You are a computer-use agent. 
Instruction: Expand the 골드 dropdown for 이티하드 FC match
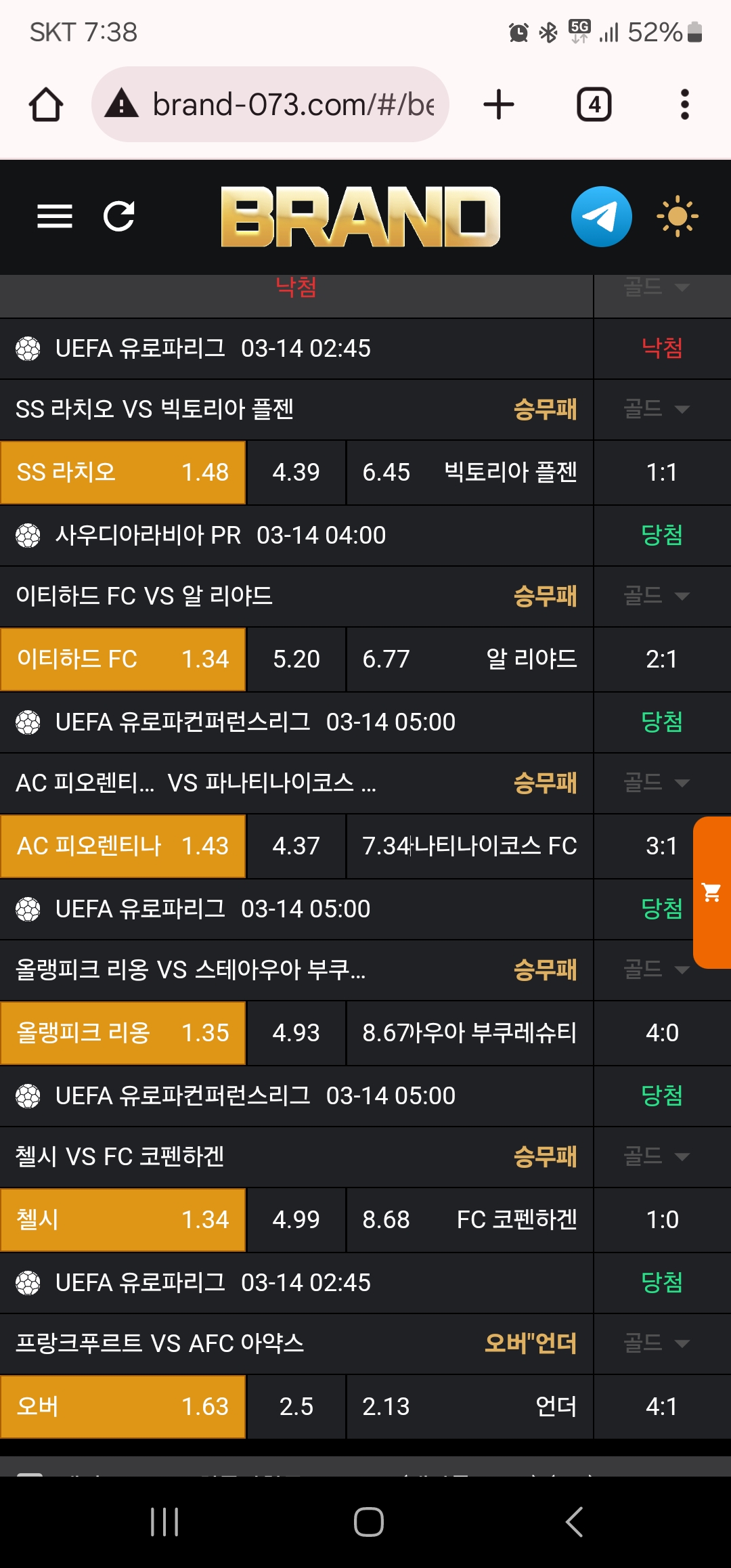(657, 596)
